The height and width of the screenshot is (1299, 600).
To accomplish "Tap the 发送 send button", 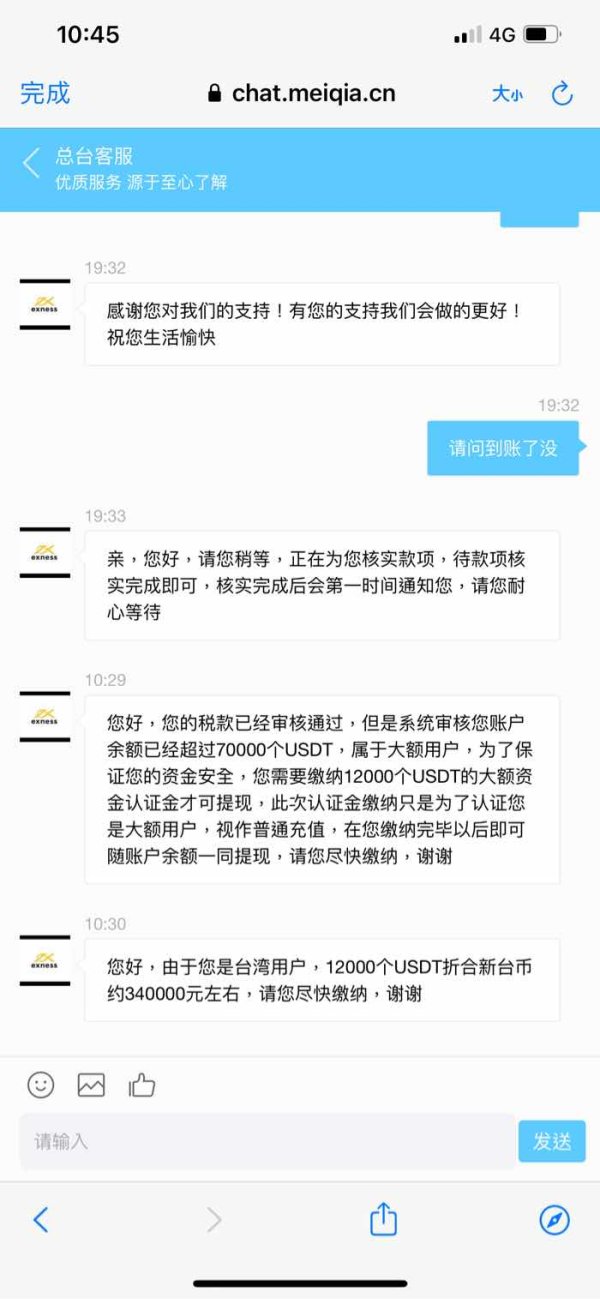I will click(x=552, y=1141).
